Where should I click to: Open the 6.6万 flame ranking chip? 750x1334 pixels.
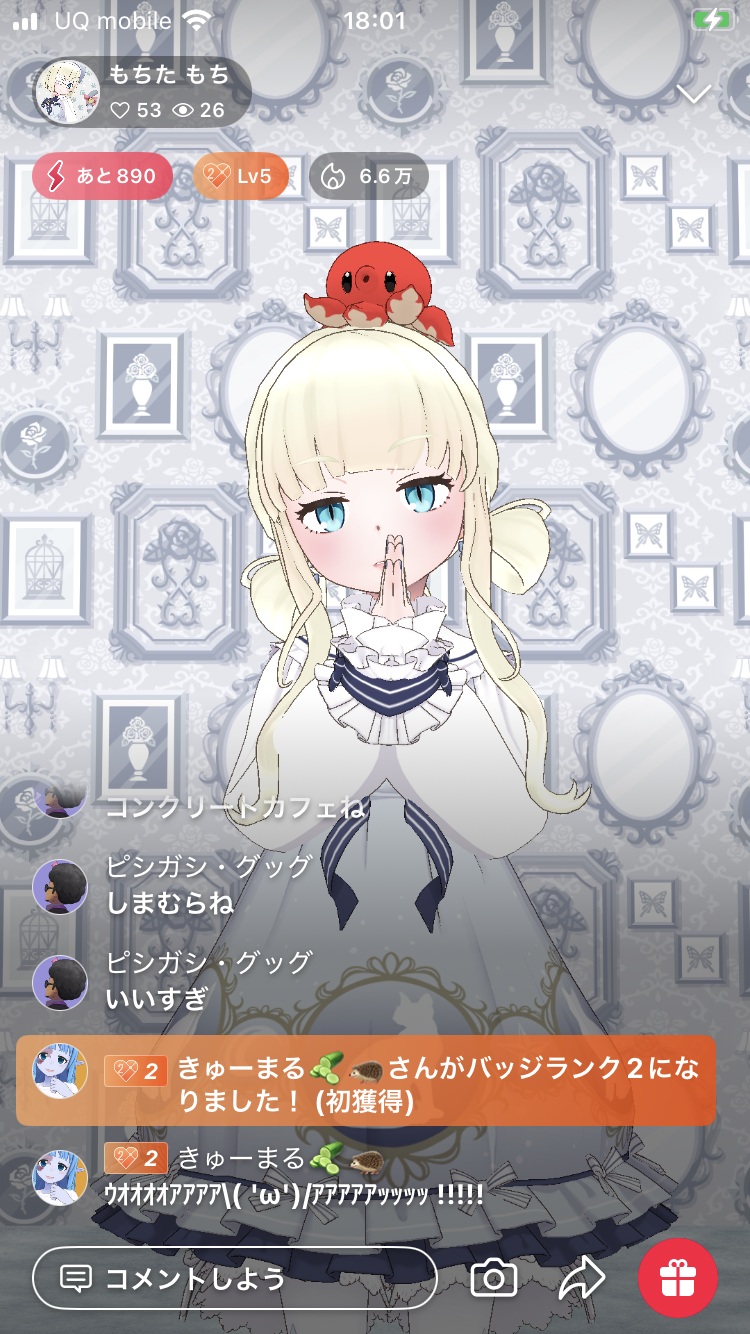[x=369, y=177]
